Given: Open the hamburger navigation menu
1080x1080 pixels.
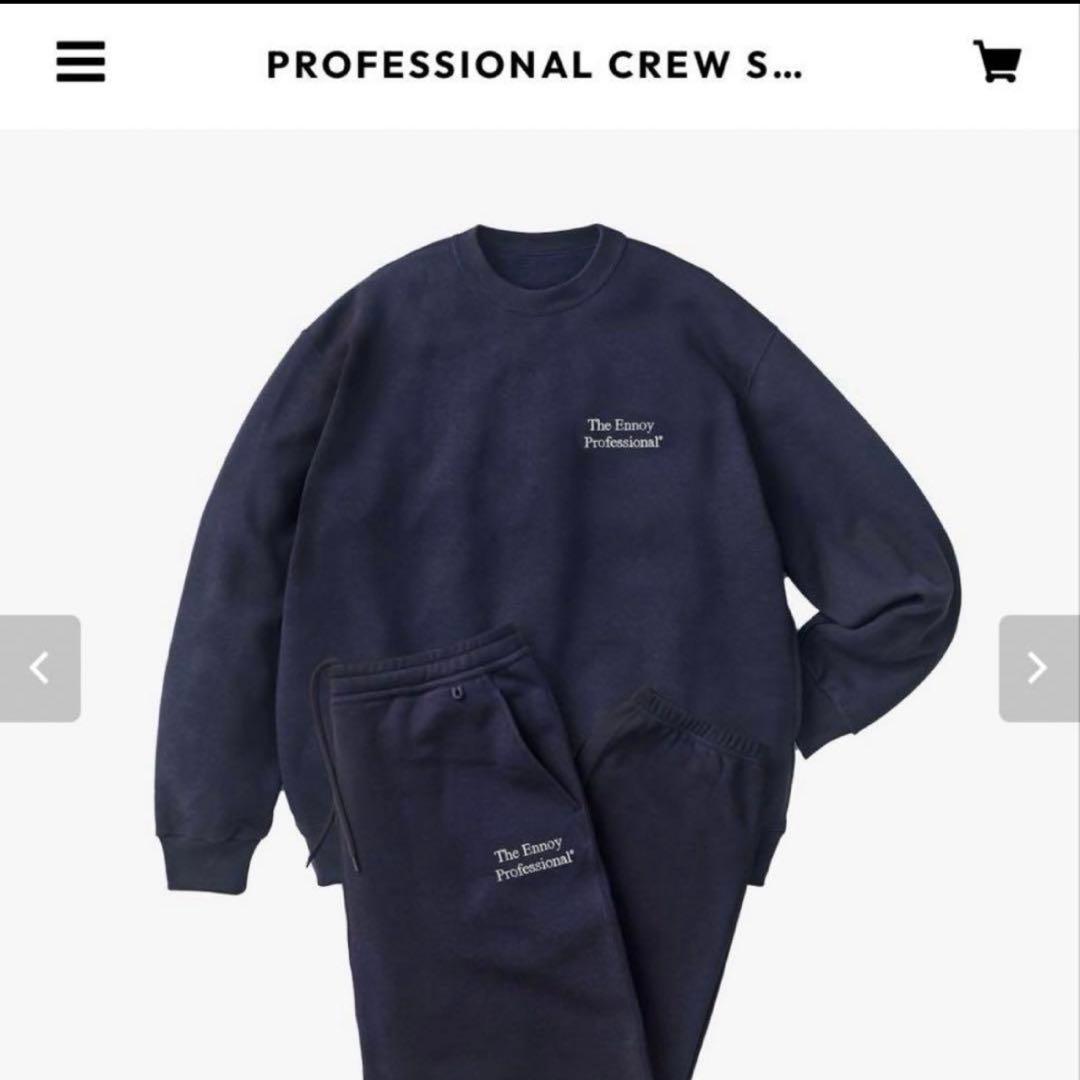Looking at the screenshot, I should pyautogui.click(x=80, y=63).
